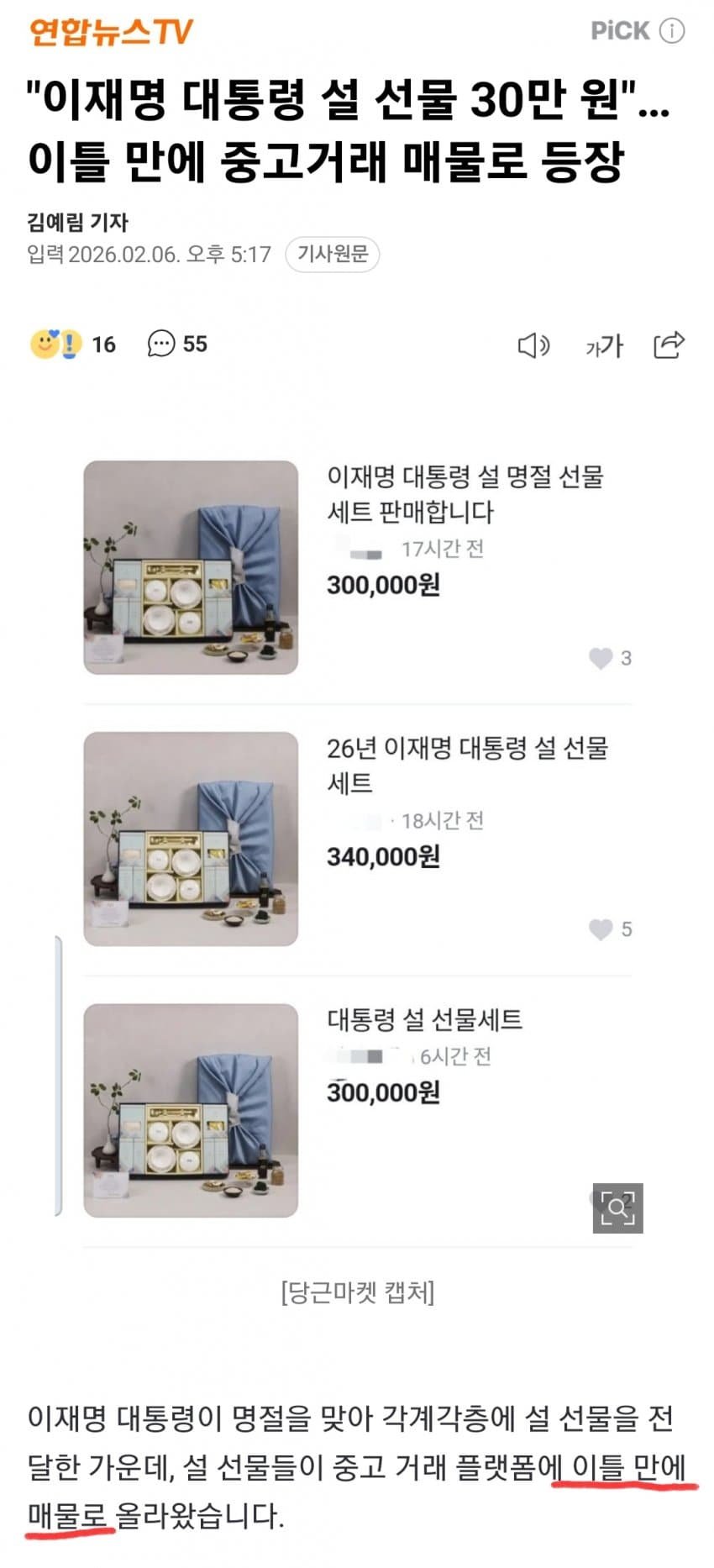Image resolution: width=714 pixels, height=1568 pixels.
Task: Share this article
Action: (669, 345)
